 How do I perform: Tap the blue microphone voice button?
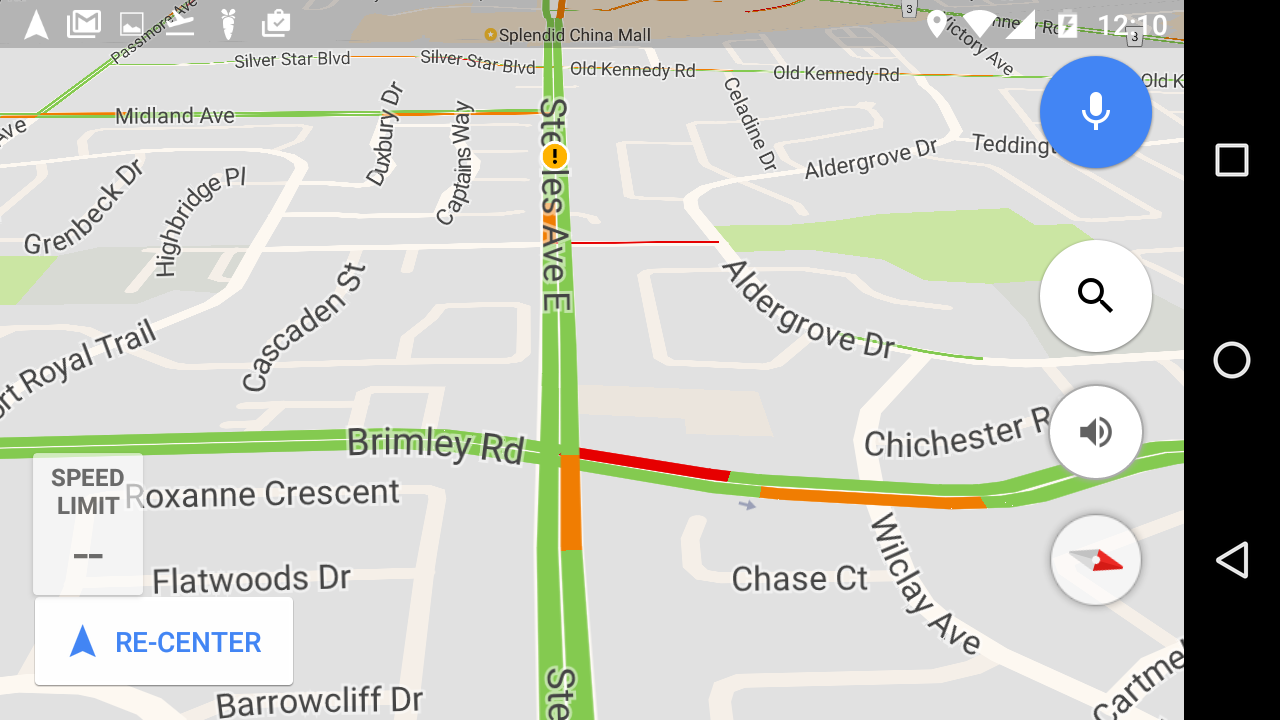click(1095, 111)
